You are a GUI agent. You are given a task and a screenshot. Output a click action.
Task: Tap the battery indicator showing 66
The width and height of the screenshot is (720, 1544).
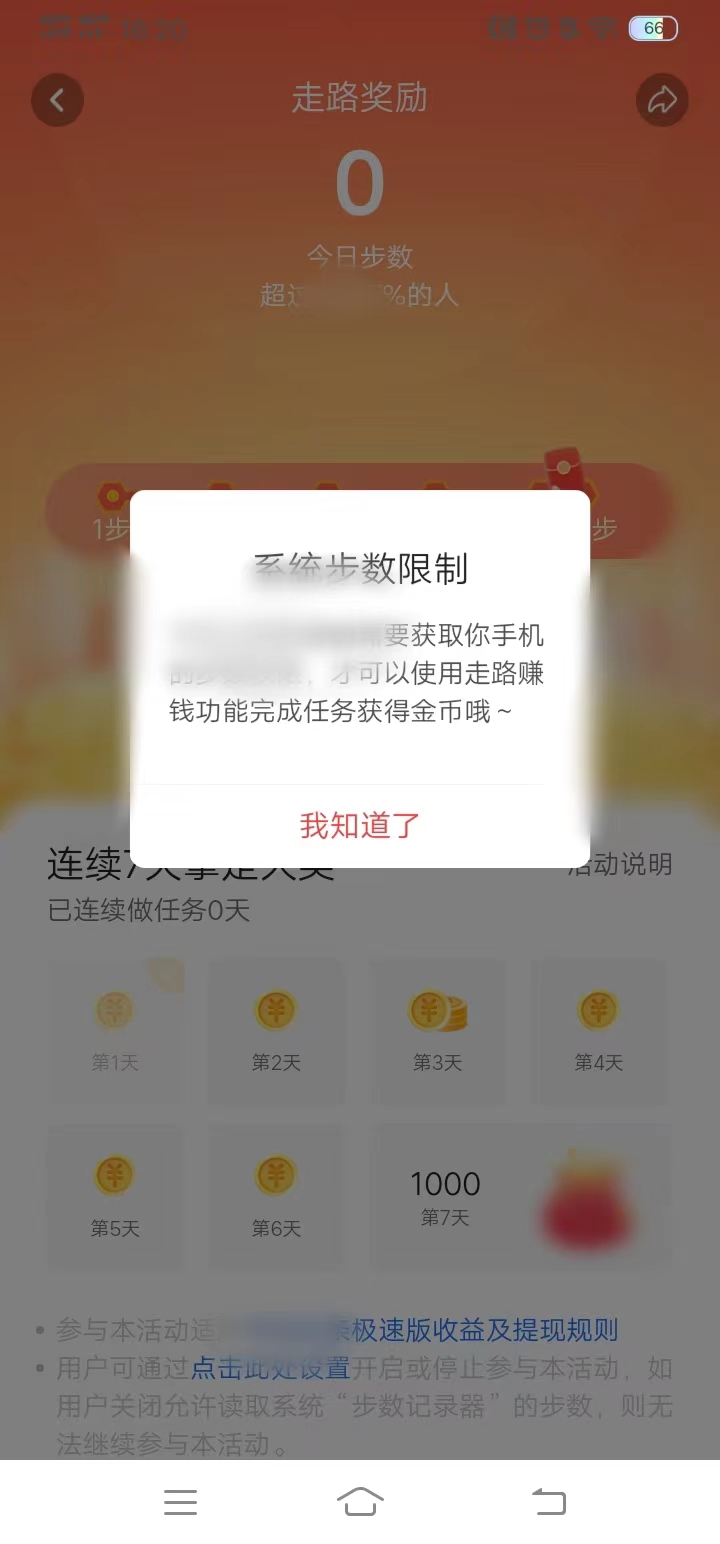click(x=652, y=28)
